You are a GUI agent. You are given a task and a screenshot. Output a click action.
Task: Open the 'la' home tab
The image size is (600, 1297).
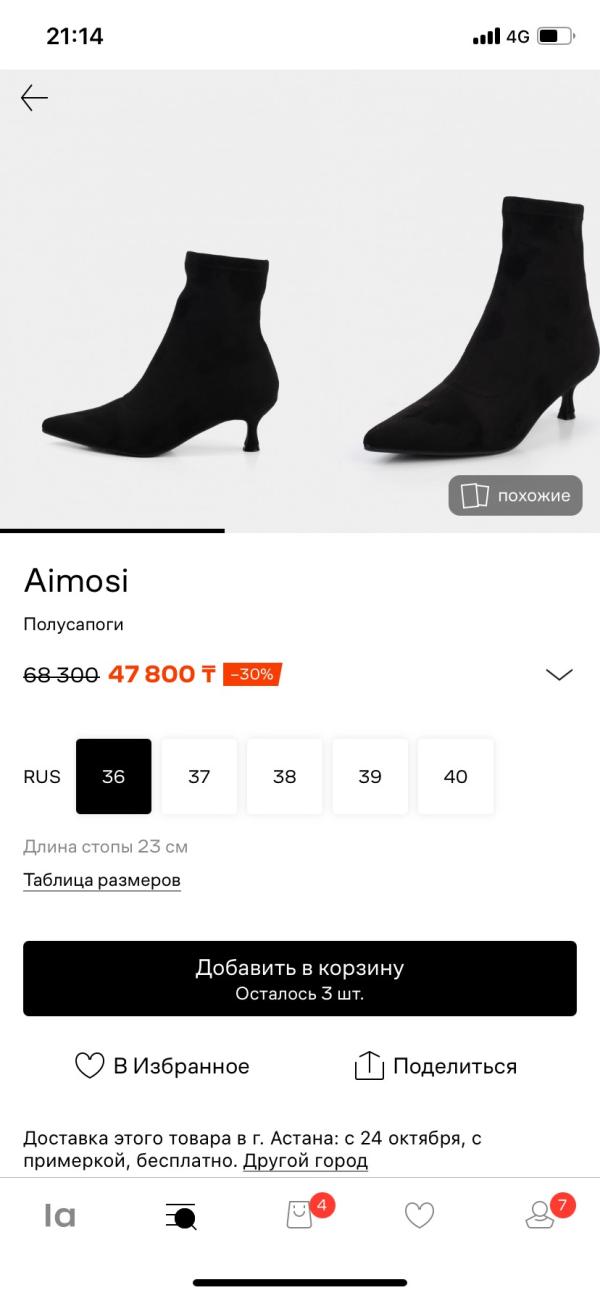coord(60,1215)
